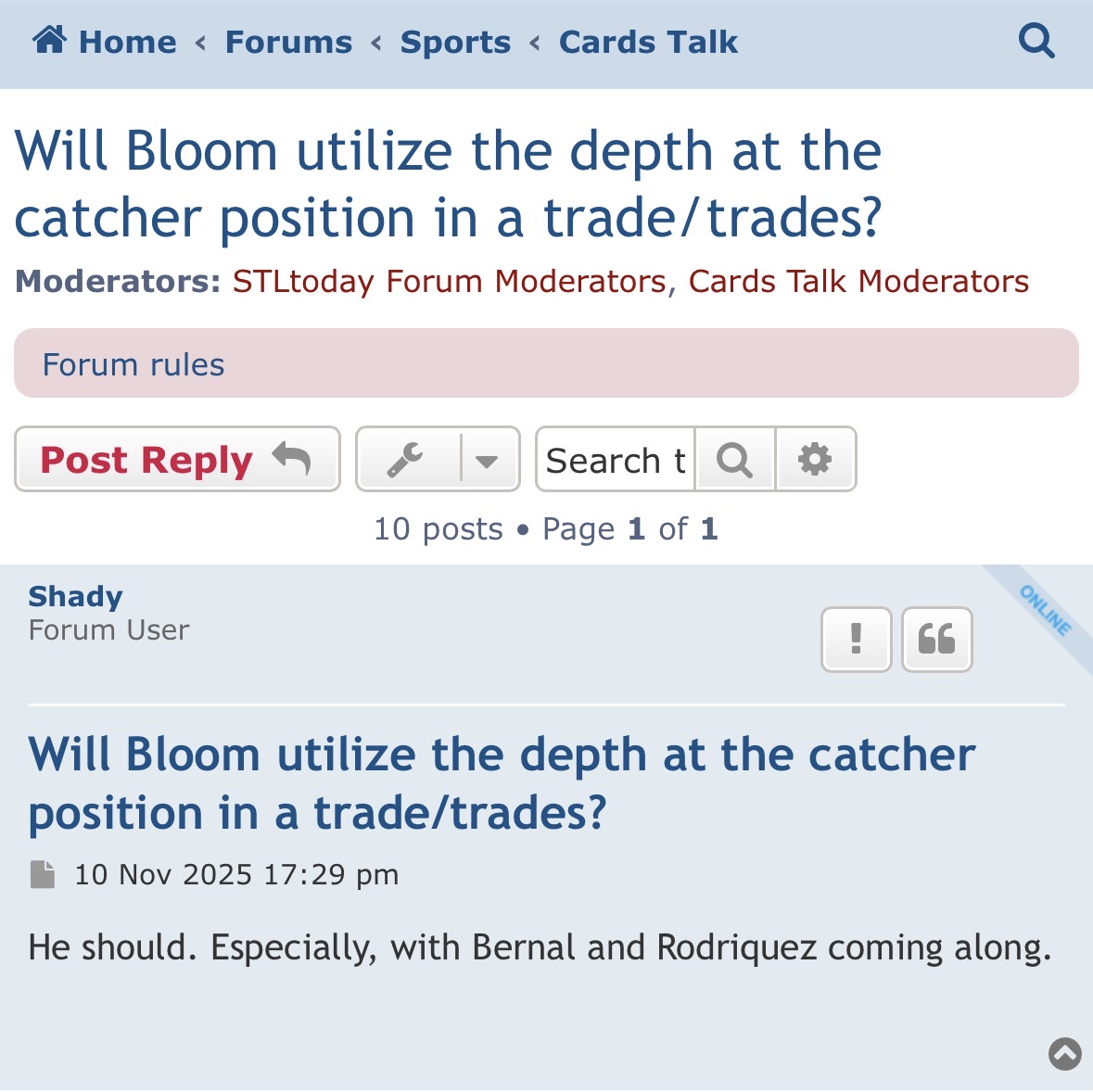
Task: Expand the Forum rules banner
Action: (133, 364)
